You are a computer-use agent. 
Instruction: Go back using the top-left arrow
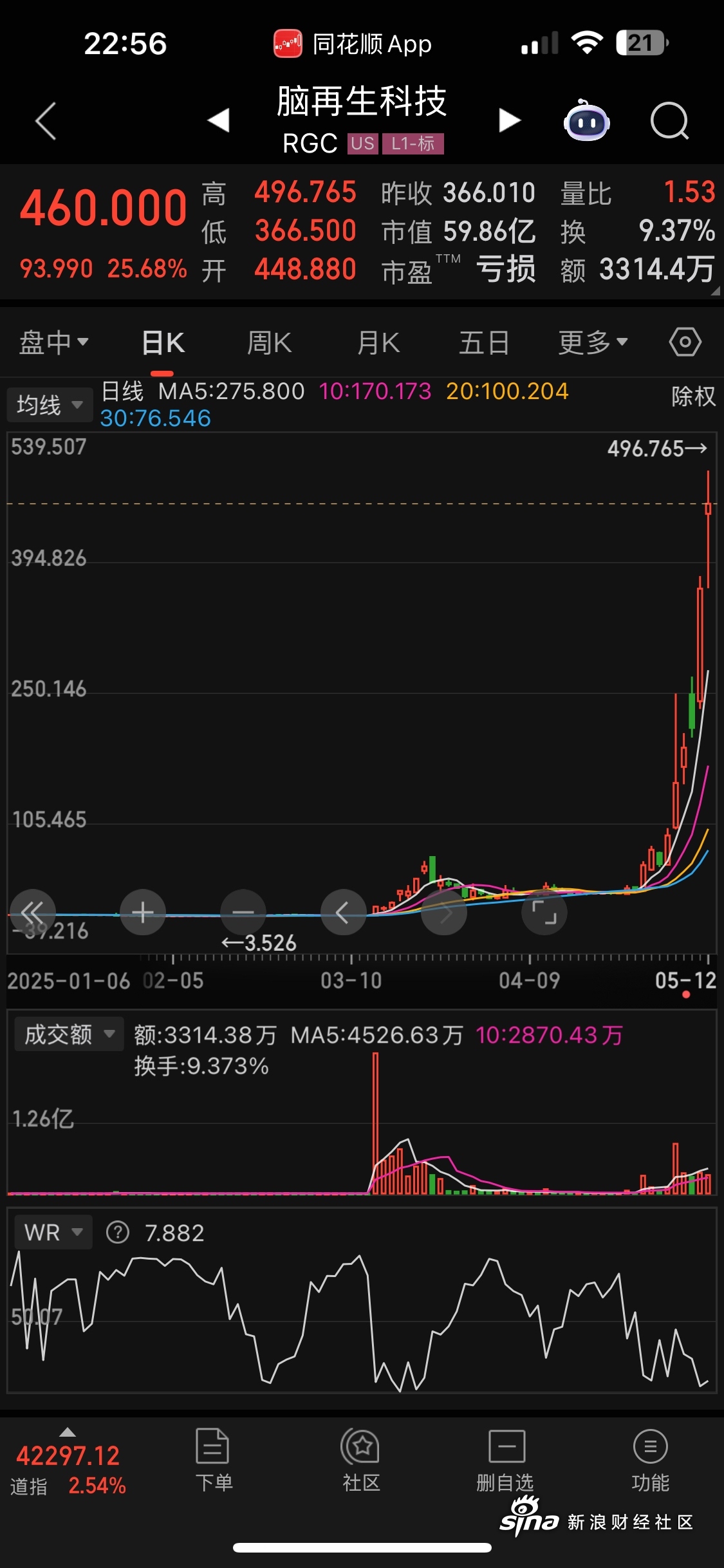(46, 121)
